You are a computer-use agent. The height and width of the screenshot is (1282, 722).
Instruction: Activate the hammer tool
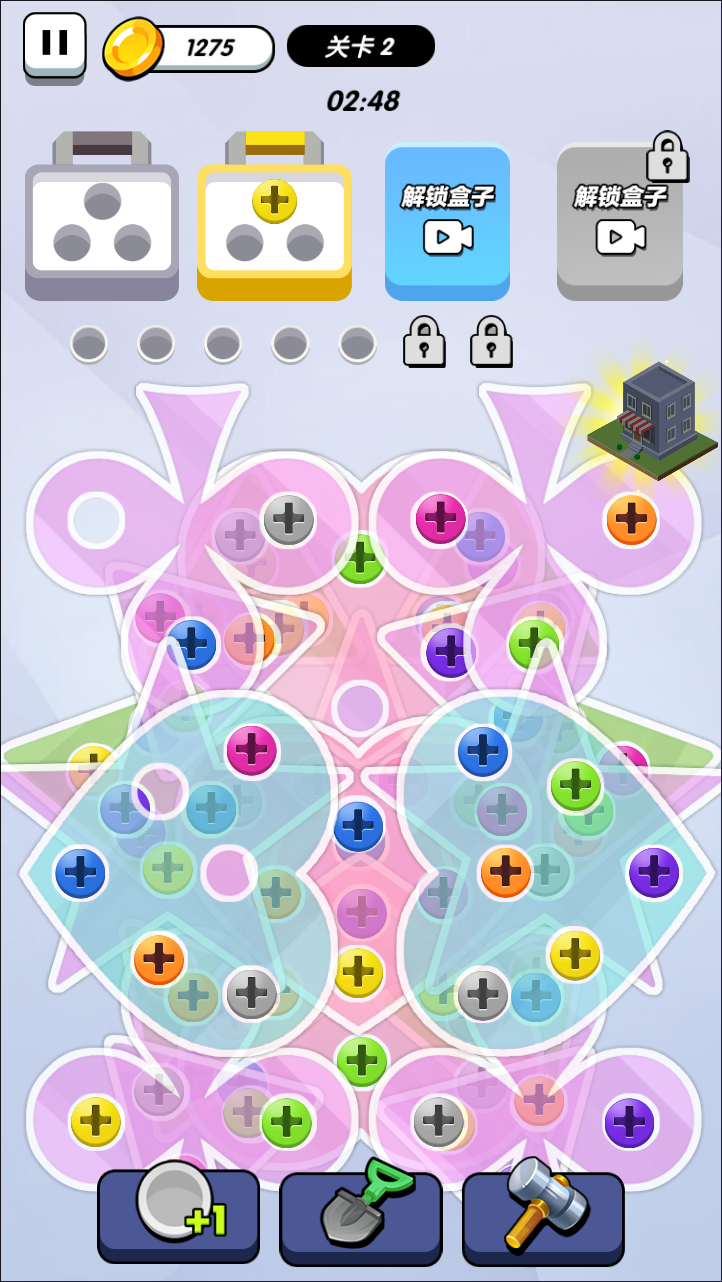(542, 1215)
